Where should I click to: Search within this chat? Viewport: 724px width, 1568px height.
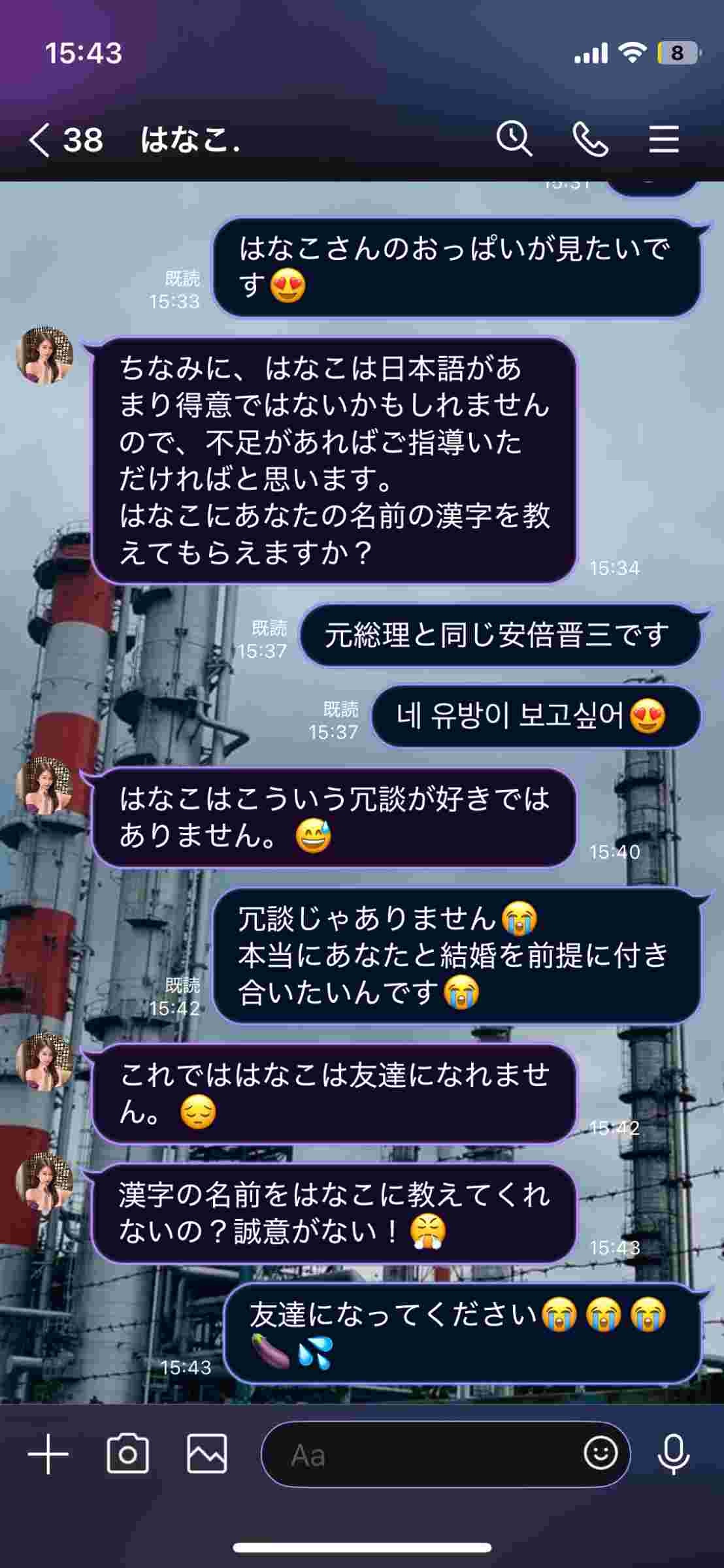coord(514,139)
